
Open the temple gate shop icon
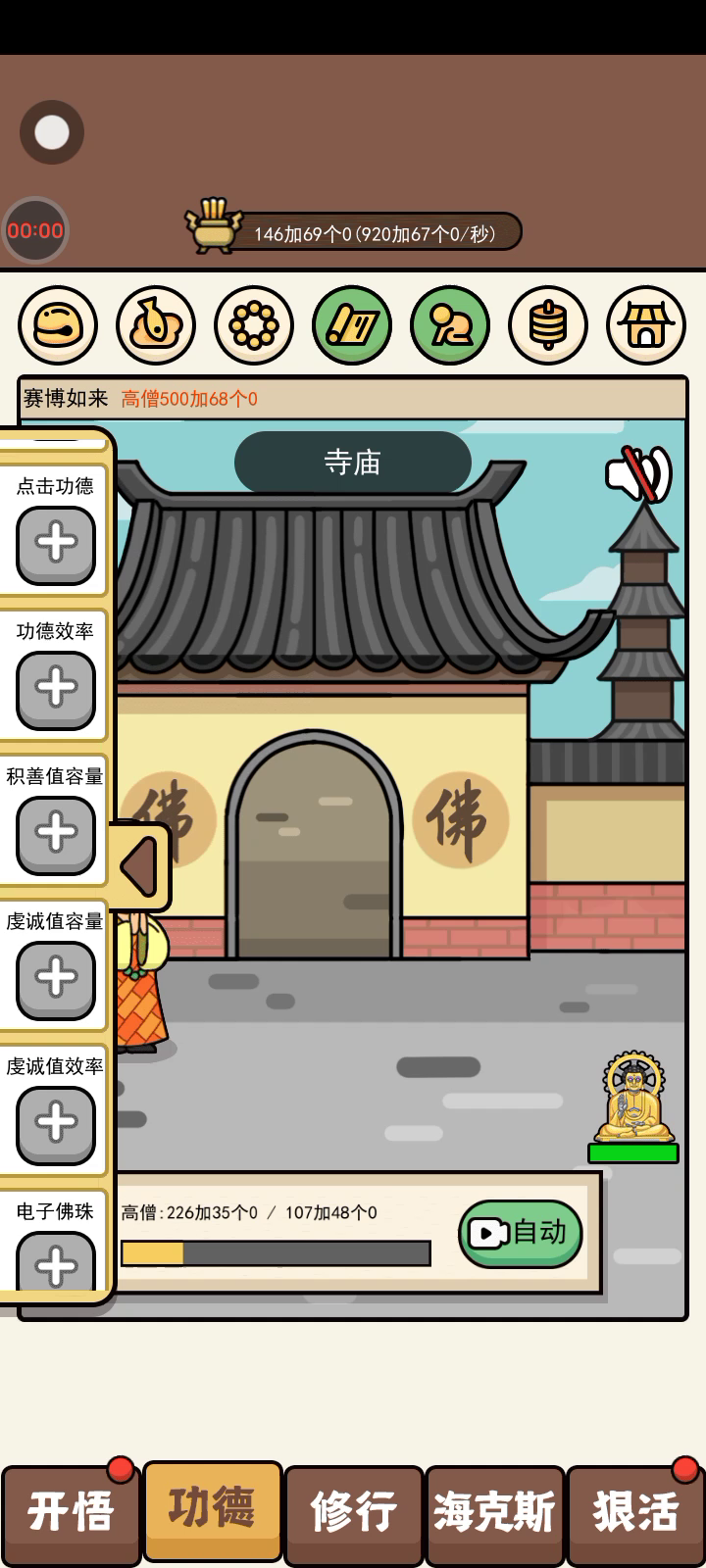645,325
